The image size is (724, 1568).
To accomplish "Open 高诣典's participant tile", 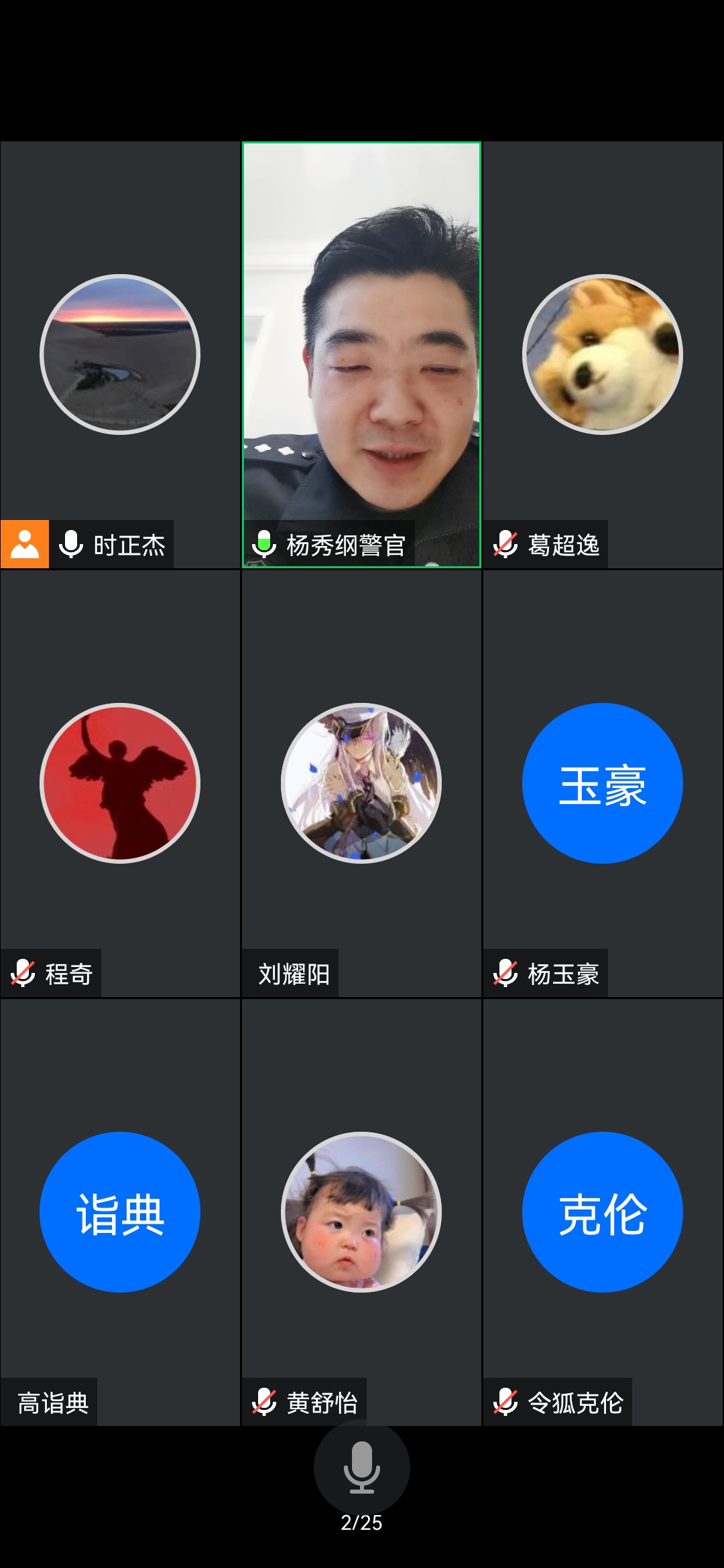I will coord(120,1212).
